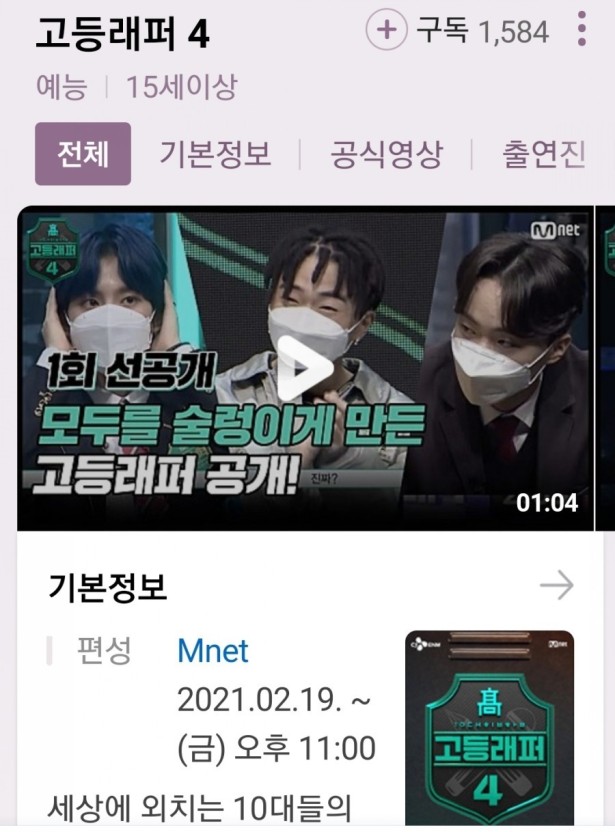The image size is (615, 832).
Task: Switch to the 기본정보 tab
Action: 215,155
